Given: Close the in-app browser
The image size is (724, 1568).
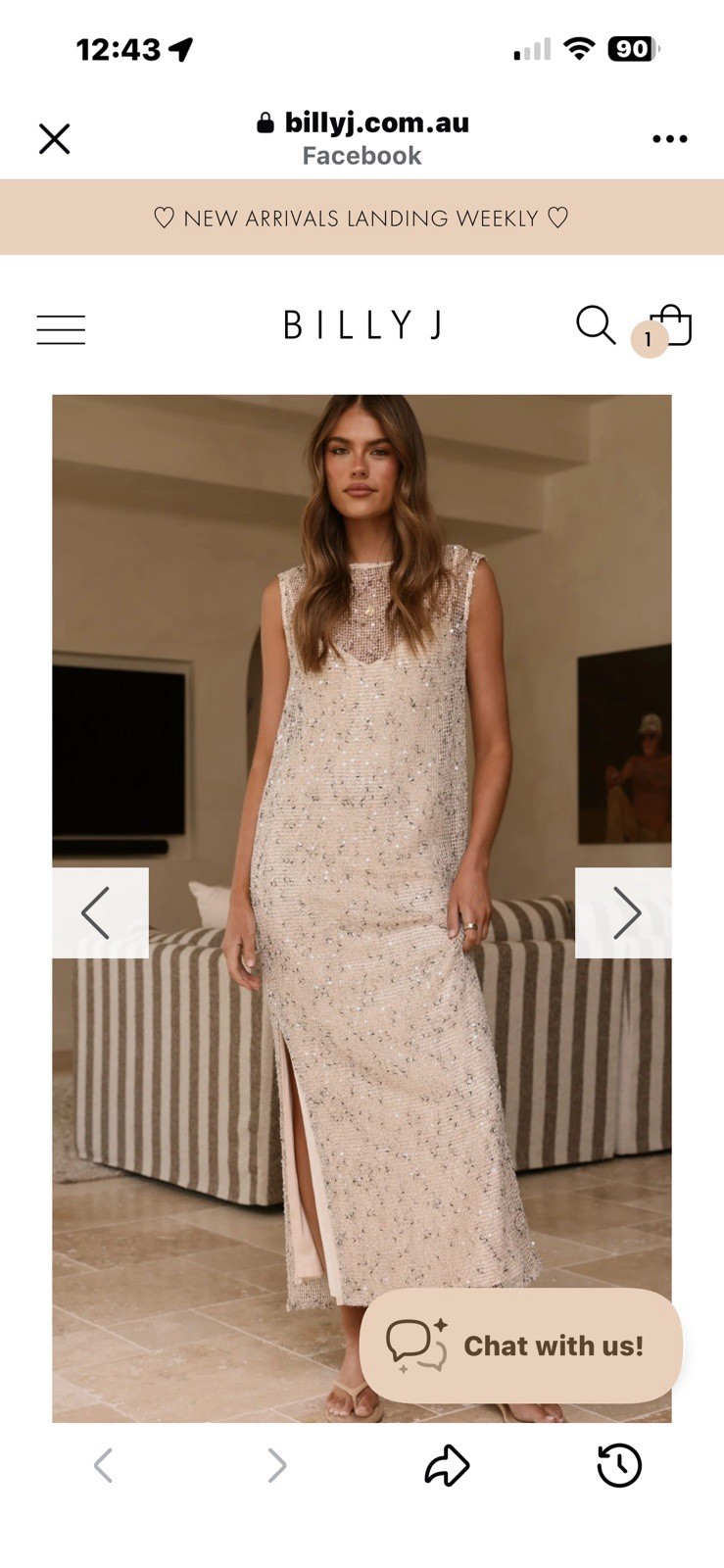Looking at the screenshot, I should point(55,139).
